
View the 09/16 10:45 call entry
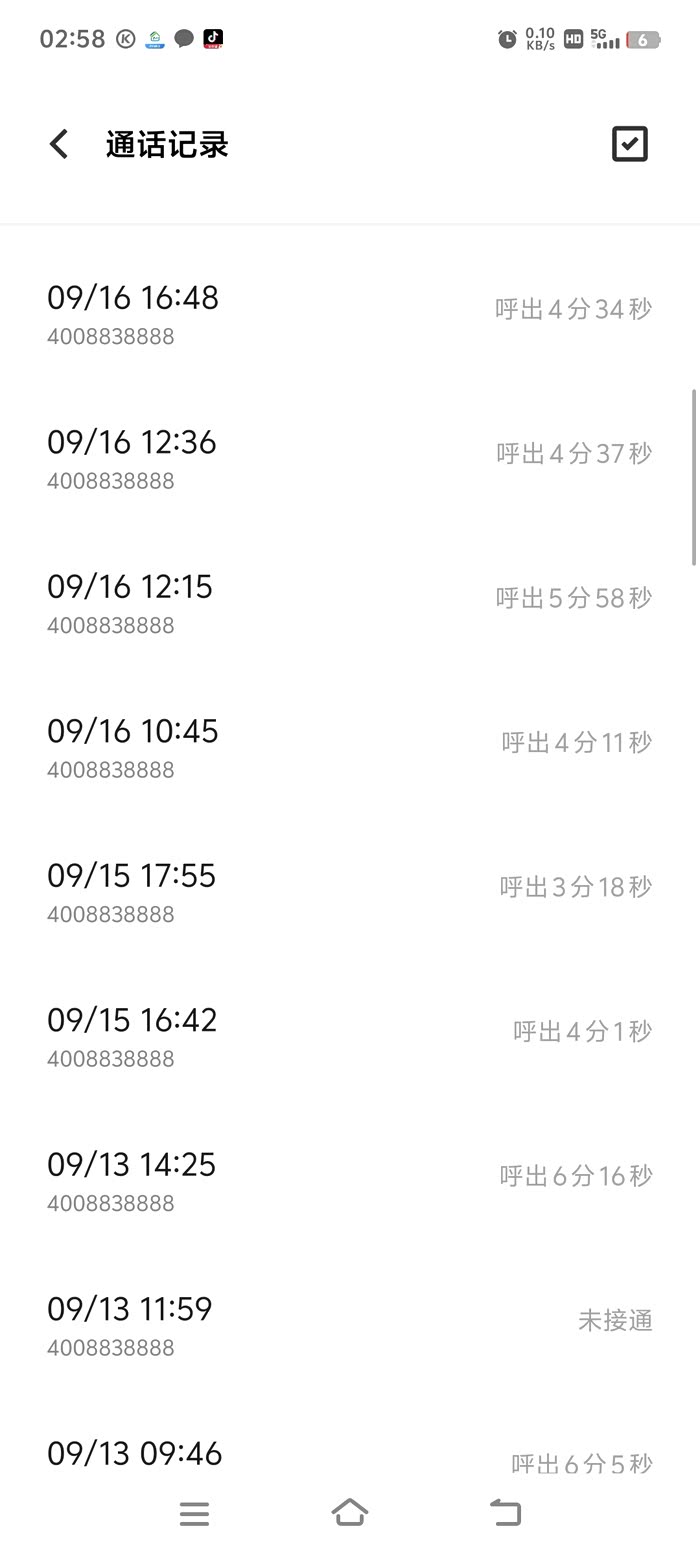coord(349,748)
